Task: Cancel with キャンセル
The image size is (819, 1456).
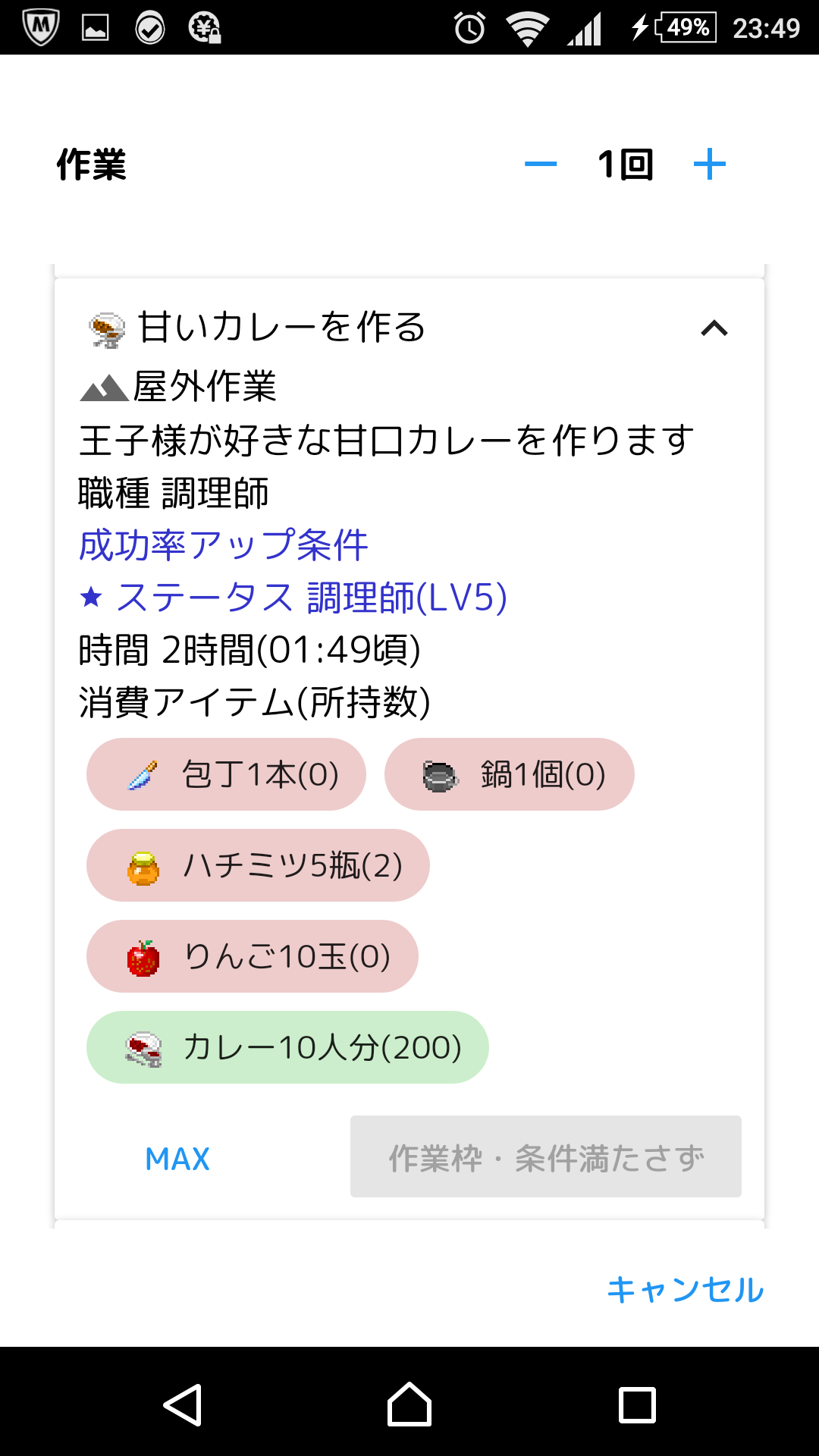Action: click(686, 1290)
